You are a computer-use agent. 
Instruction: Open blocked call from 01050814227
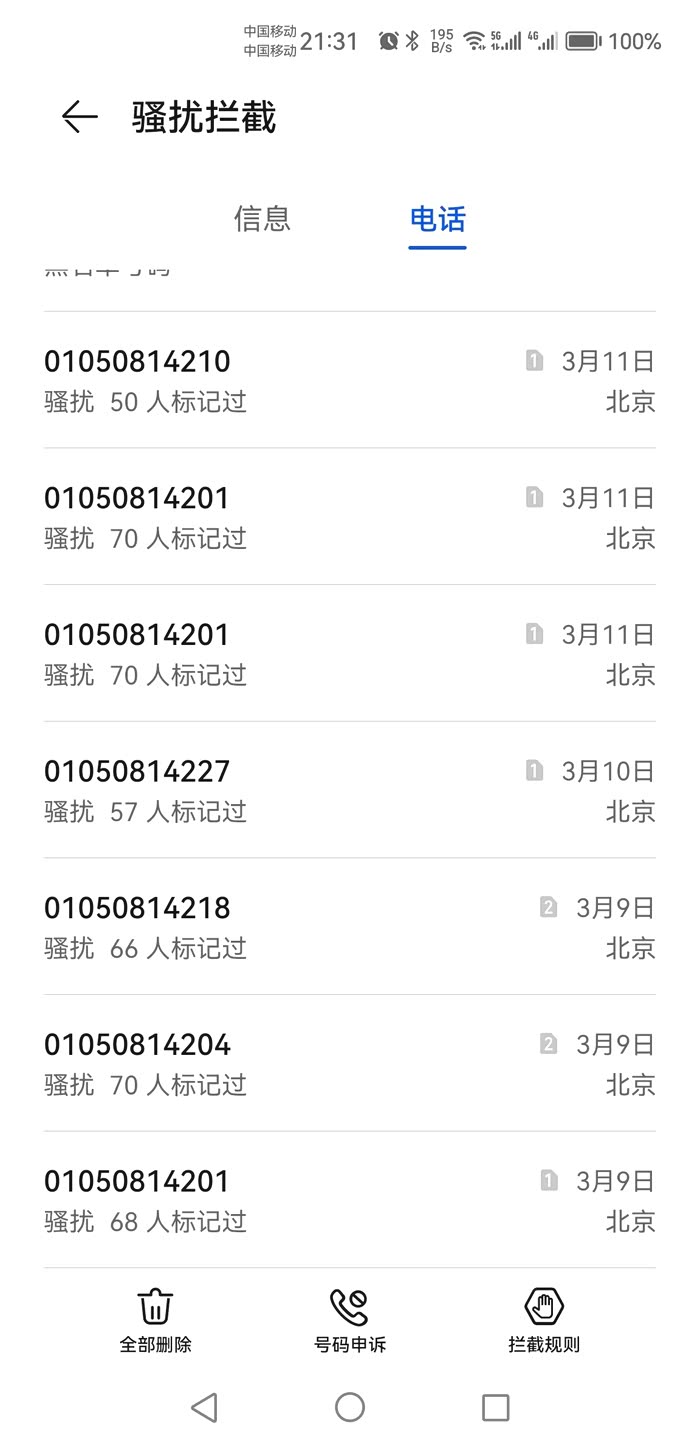349,790
